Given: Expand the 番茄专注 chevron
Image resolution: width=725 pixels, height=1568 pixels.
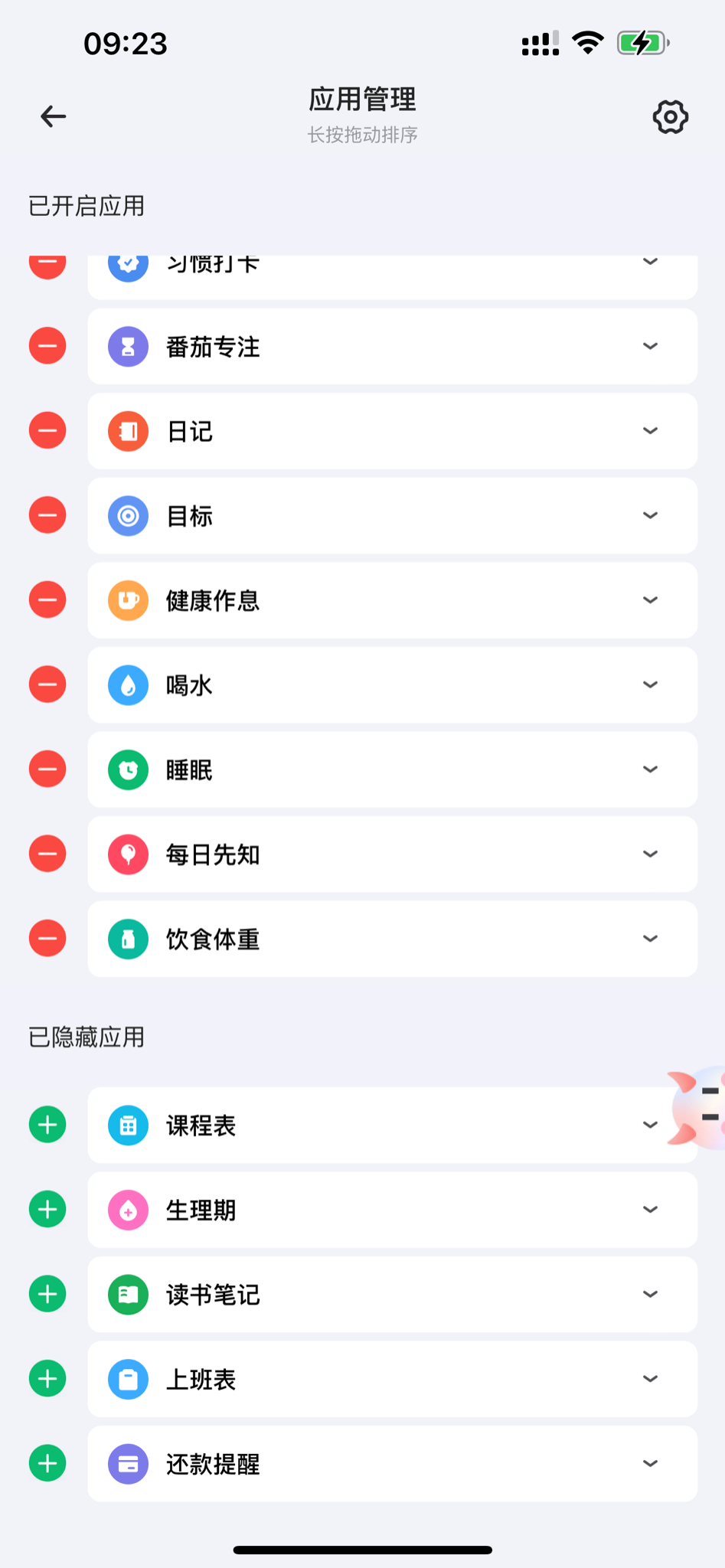Looking at the screenshot, I should point(650,346).
